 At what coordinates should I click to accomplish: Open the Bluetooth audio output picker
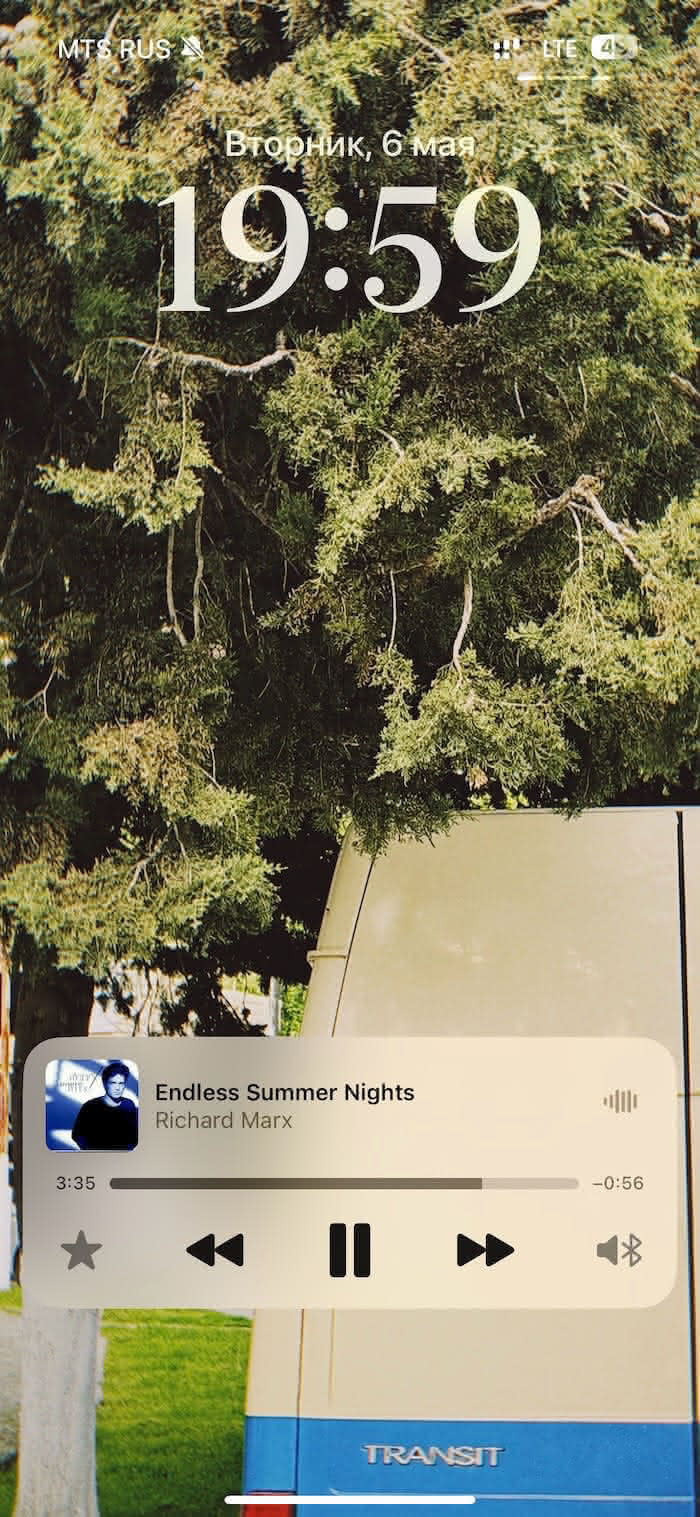coord(619,1250)
